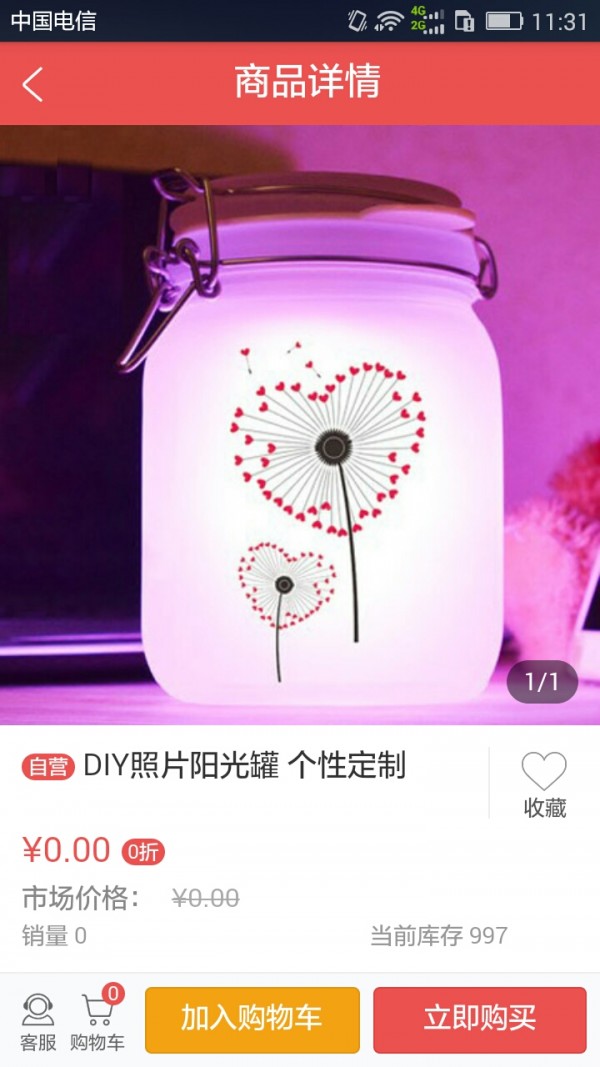Open the 购物车 shopping cart

tap(98, 1020)
